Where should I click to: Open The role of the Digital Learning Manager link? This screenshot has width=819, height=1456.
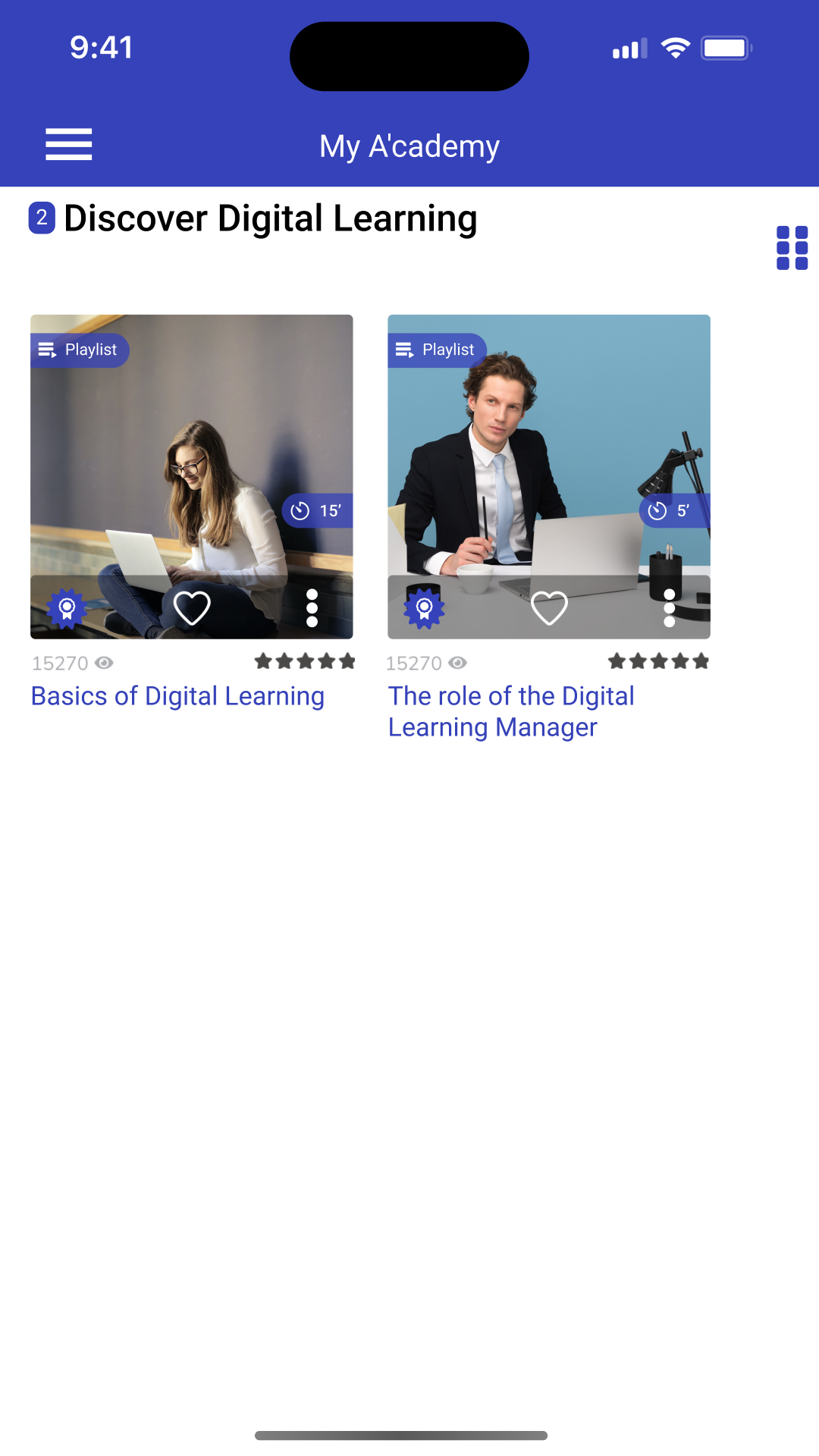point(510,711)
